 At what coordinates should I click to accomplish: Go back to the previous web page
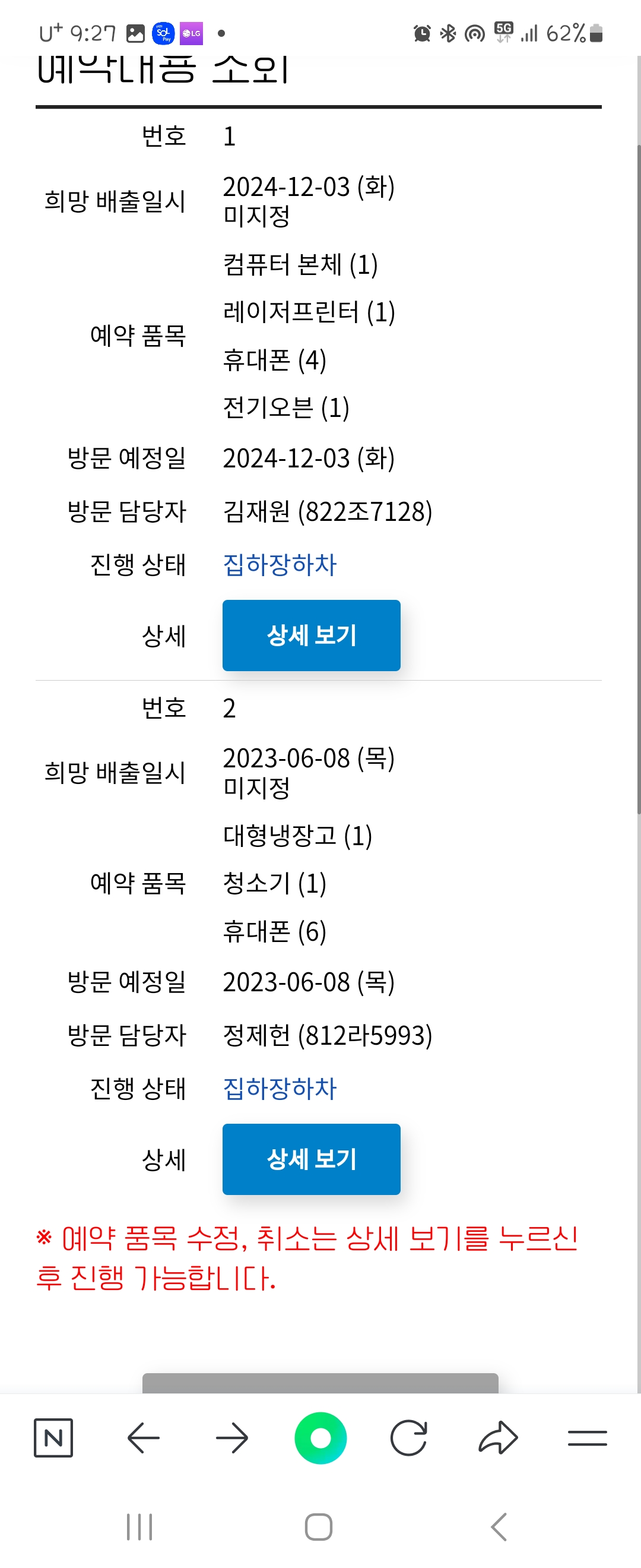[144, 1438]
